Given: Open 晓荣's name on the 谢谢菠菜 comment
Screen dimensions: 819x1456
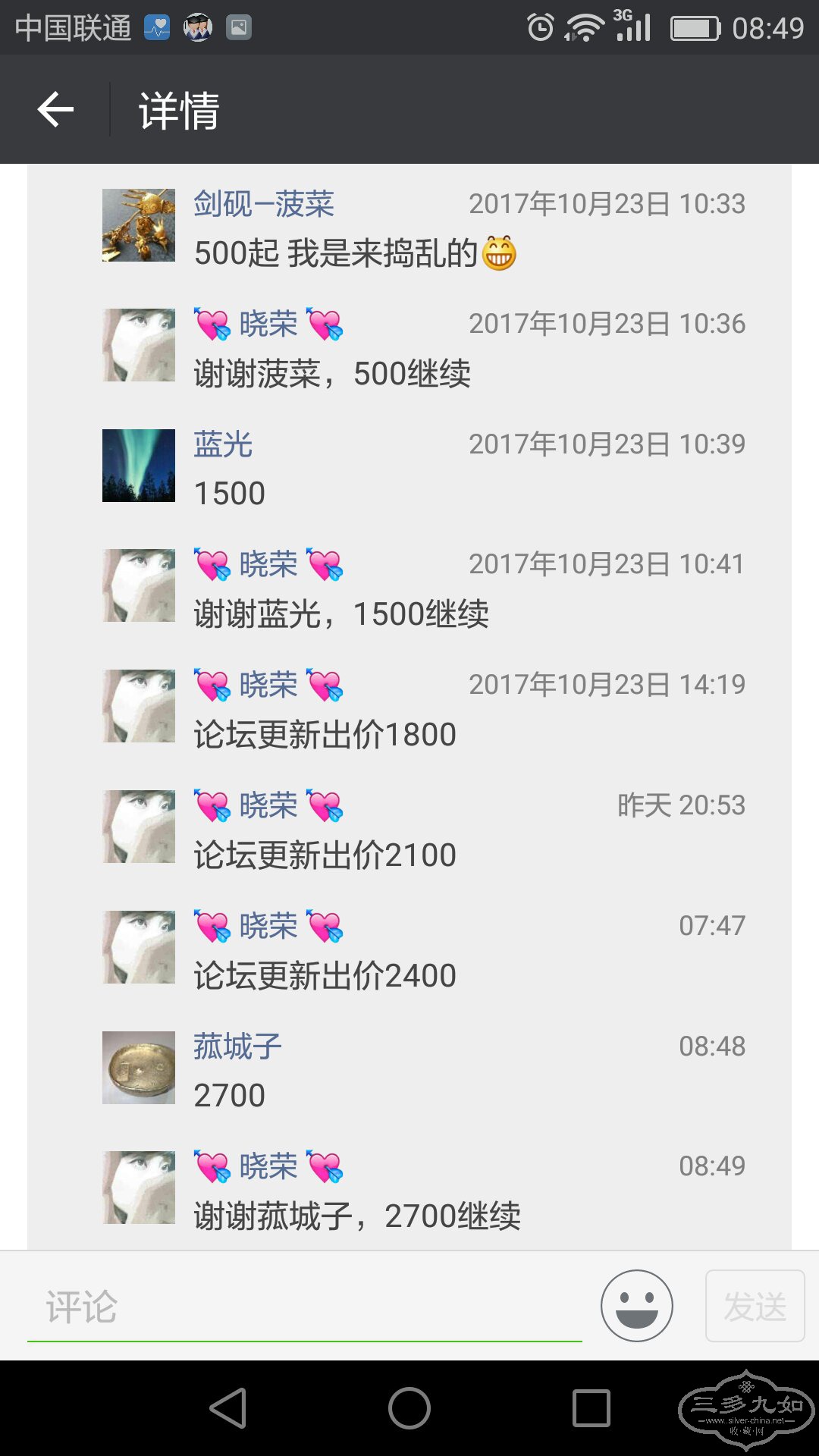Looking at the screenshot, I should (x=268, y=325).
